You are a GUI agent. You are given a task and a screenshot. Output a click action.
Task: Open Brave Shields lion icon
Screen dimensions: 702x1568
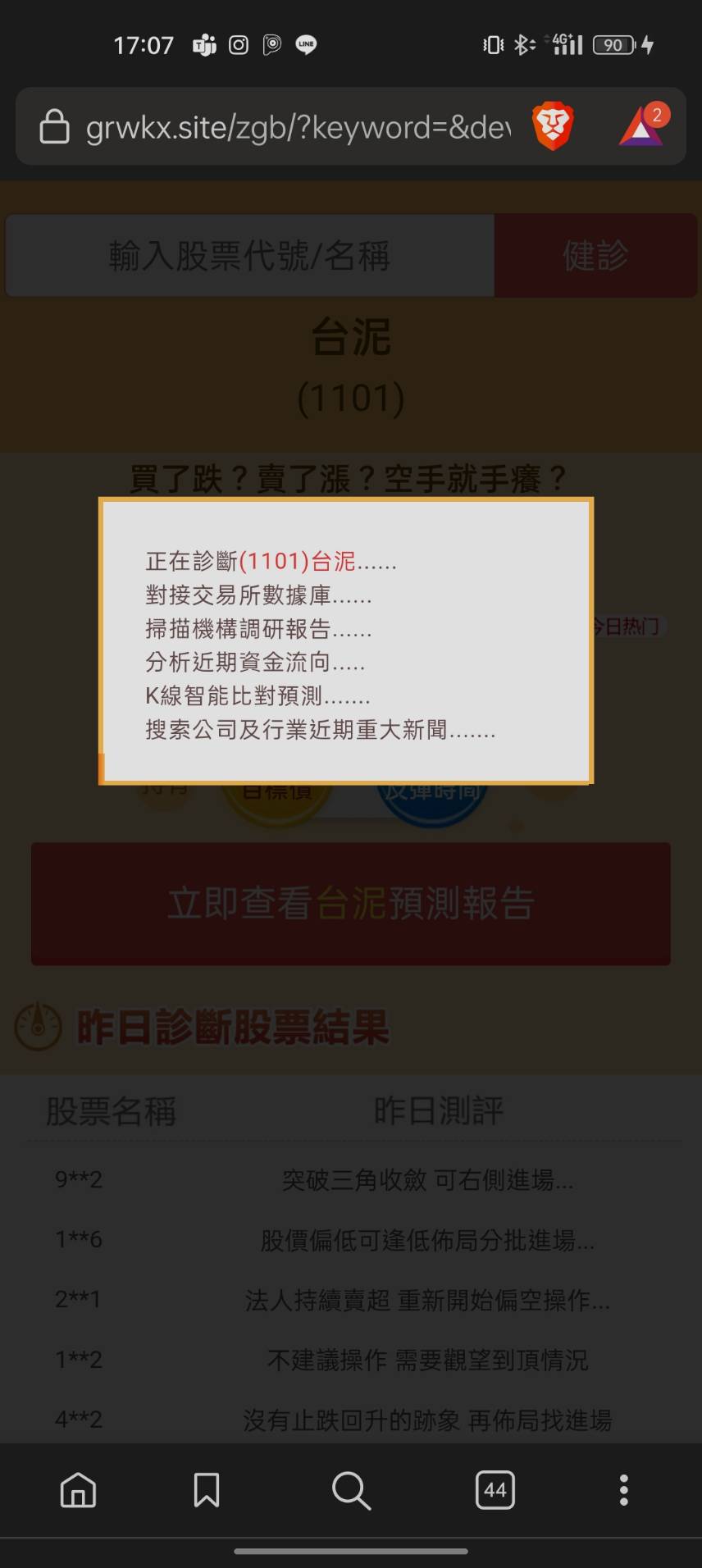tap(553, 127)
